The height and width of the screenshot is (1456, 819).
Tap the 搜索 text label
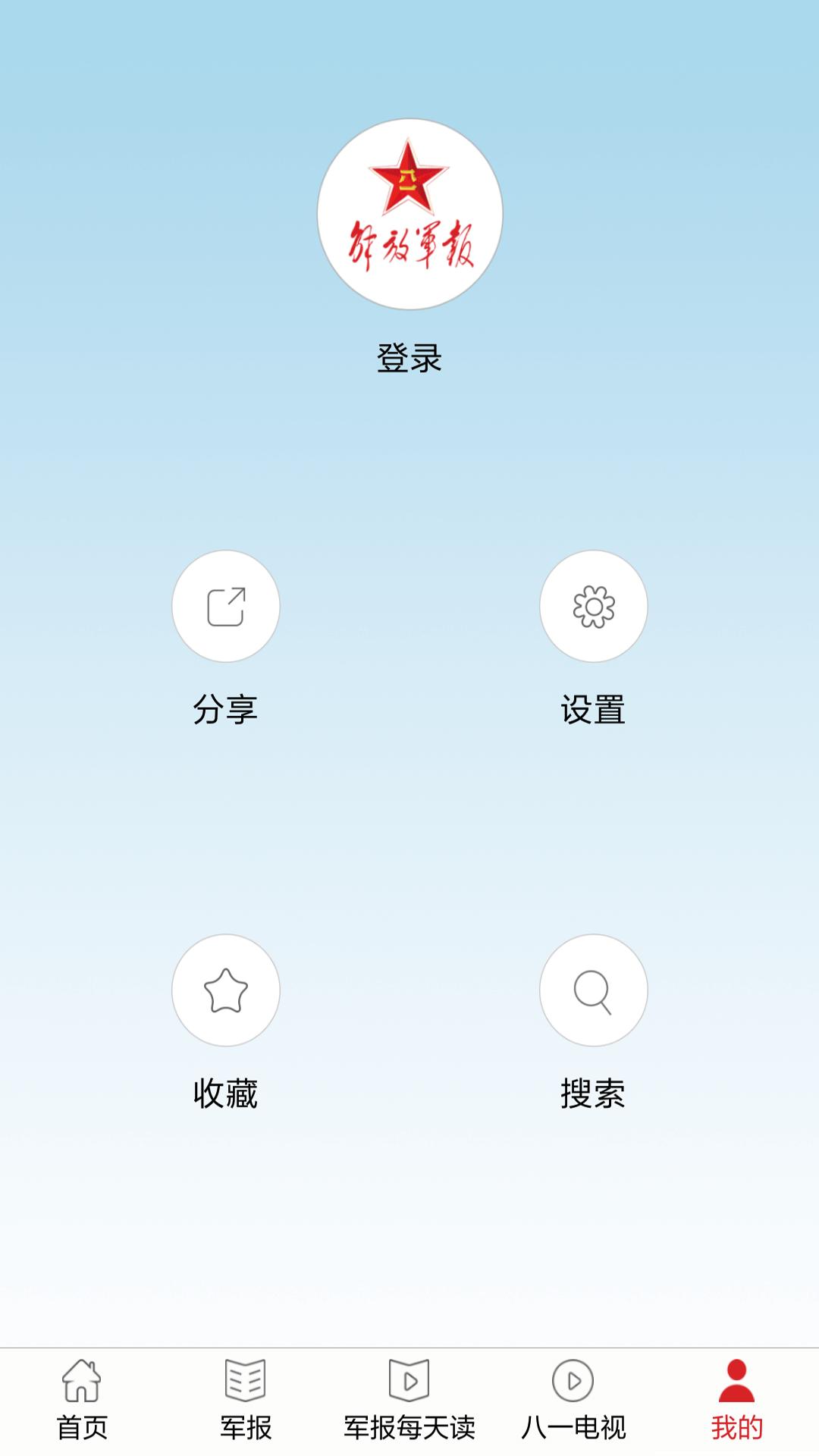pos(593,1094)
